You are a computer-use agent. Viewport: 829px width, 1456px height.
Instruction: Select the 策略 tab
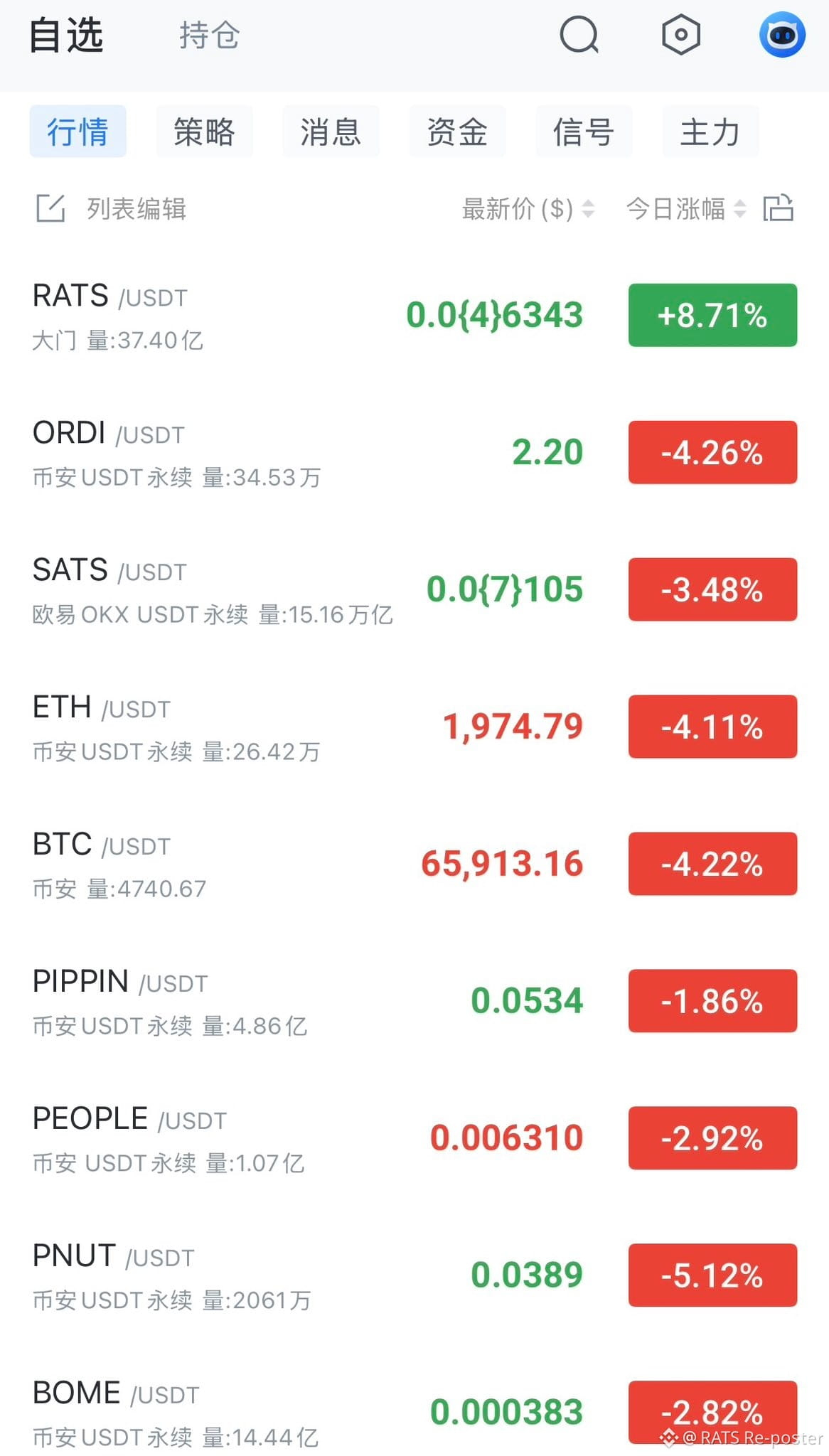204,132
